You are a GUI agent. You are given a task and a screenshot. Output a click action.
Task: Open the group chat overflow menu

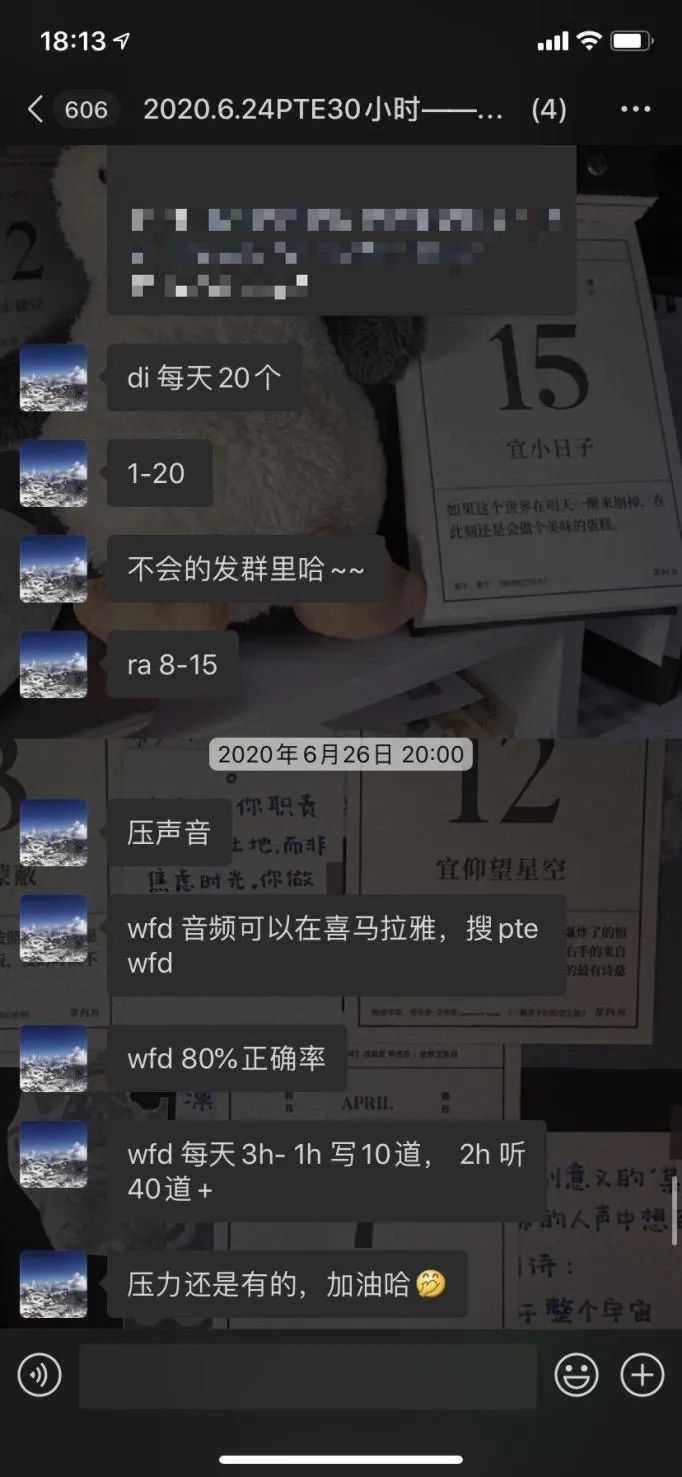click(x=636, y=109)
